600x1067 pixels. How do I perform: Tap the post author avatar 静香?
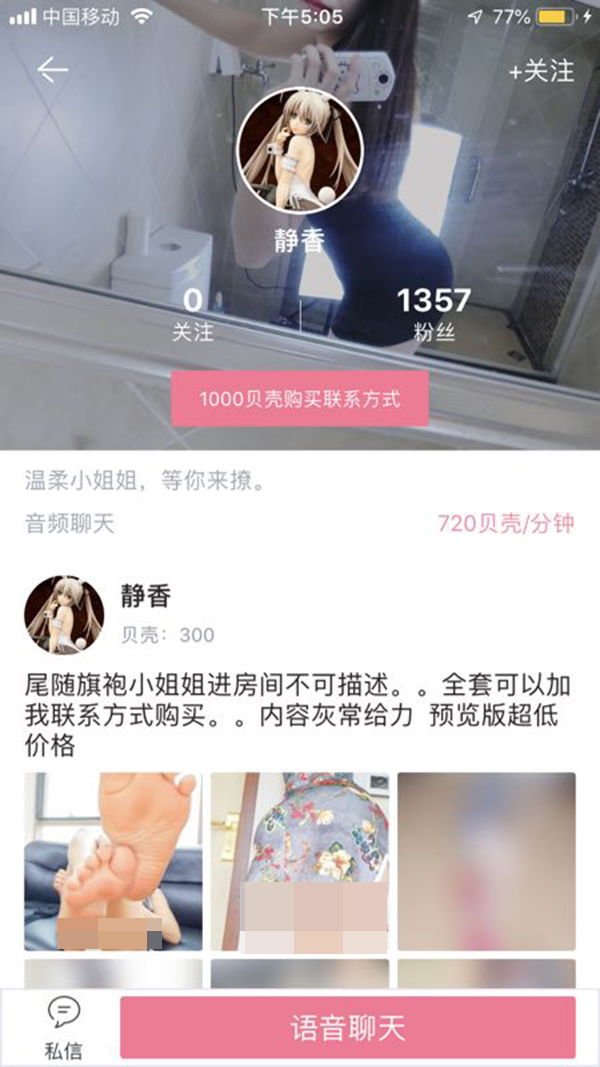point(64,615)
